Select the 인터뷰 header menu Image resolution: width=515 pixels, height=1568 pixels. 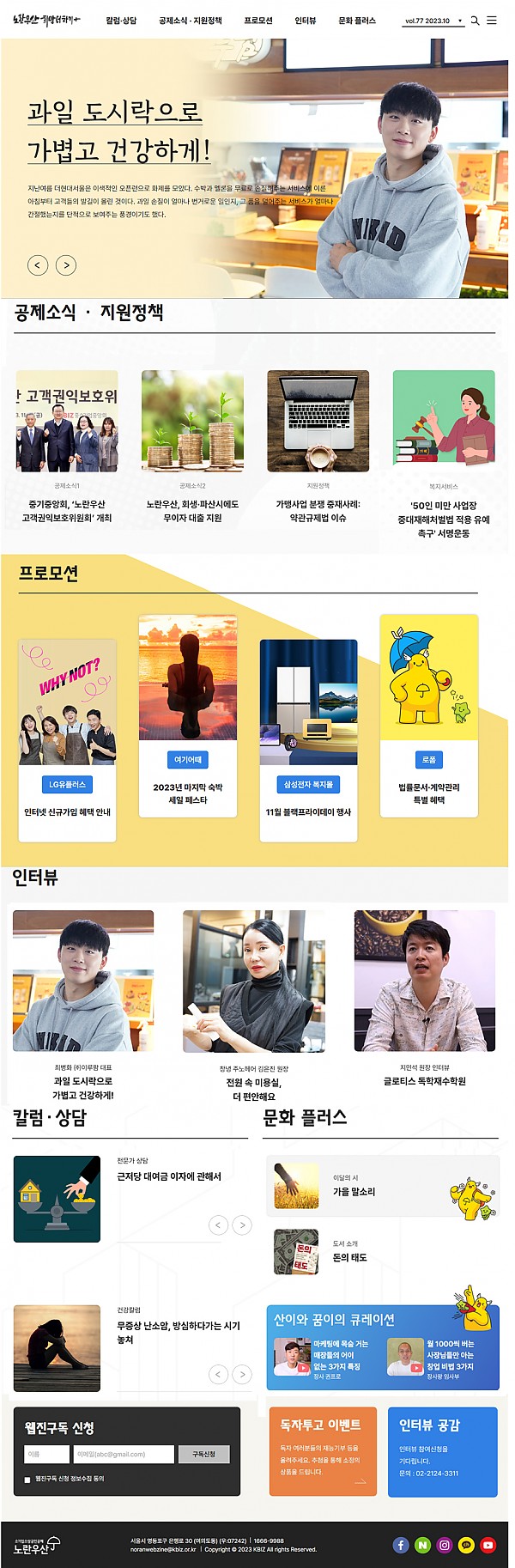pyautogui.click(x=306, y=21)
